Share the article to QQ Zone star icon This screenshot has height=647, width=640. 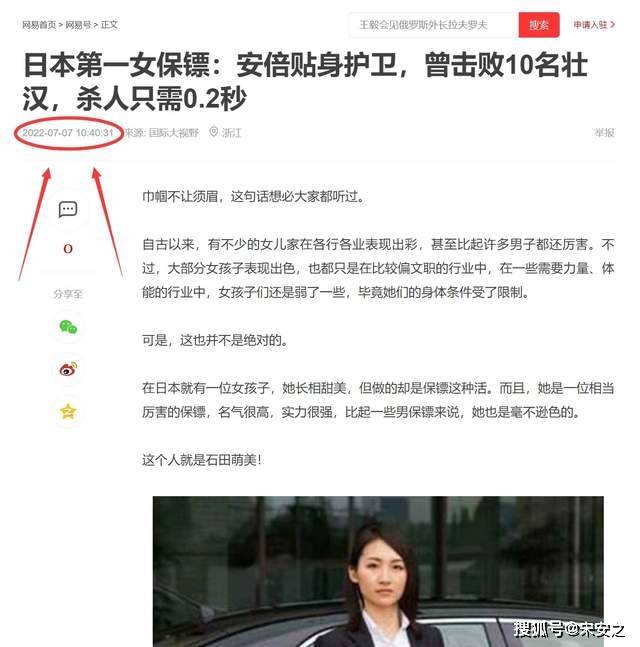pyautogui.click(x=68, y=411)
